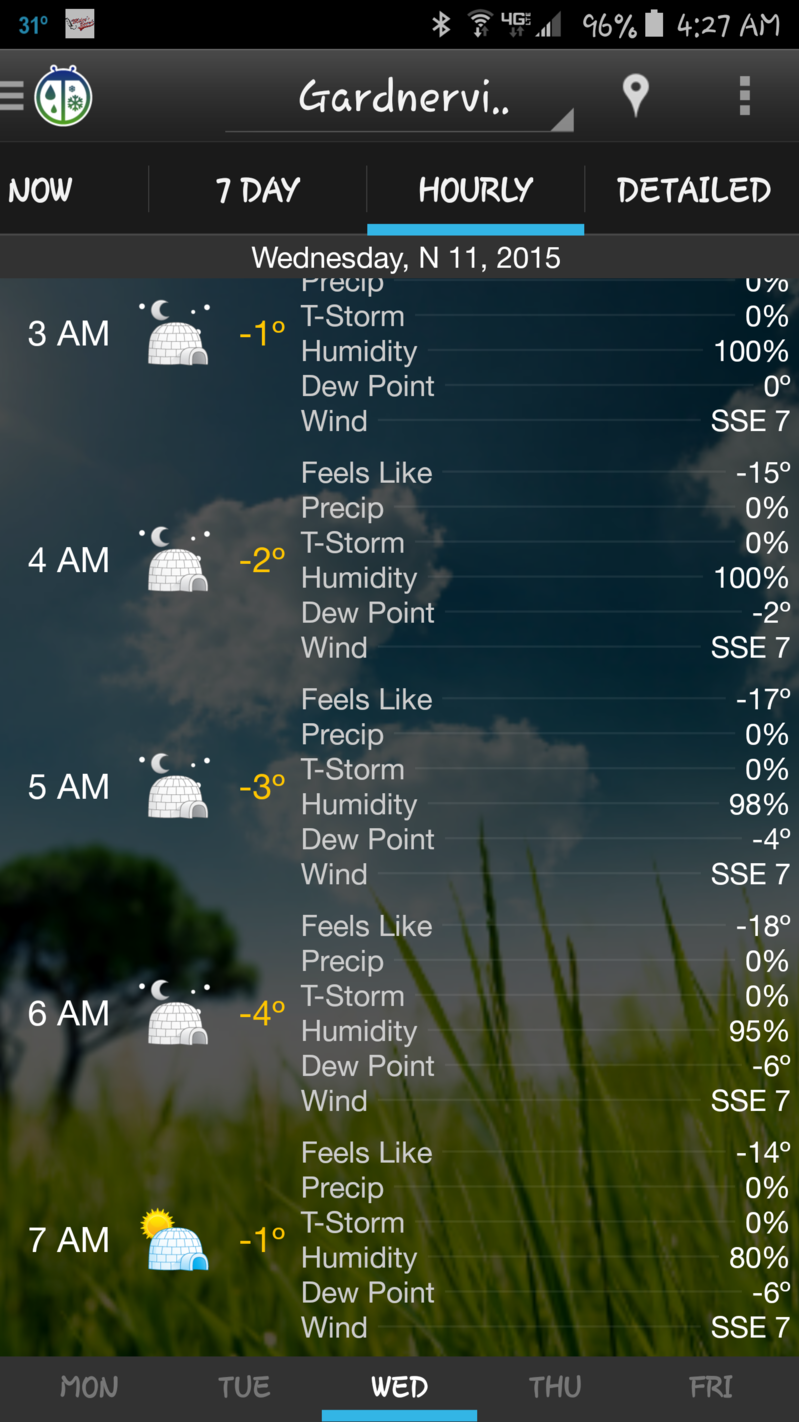Switch to the MON forecast
Screen dimensions: 799x1422
[88, 1387]
